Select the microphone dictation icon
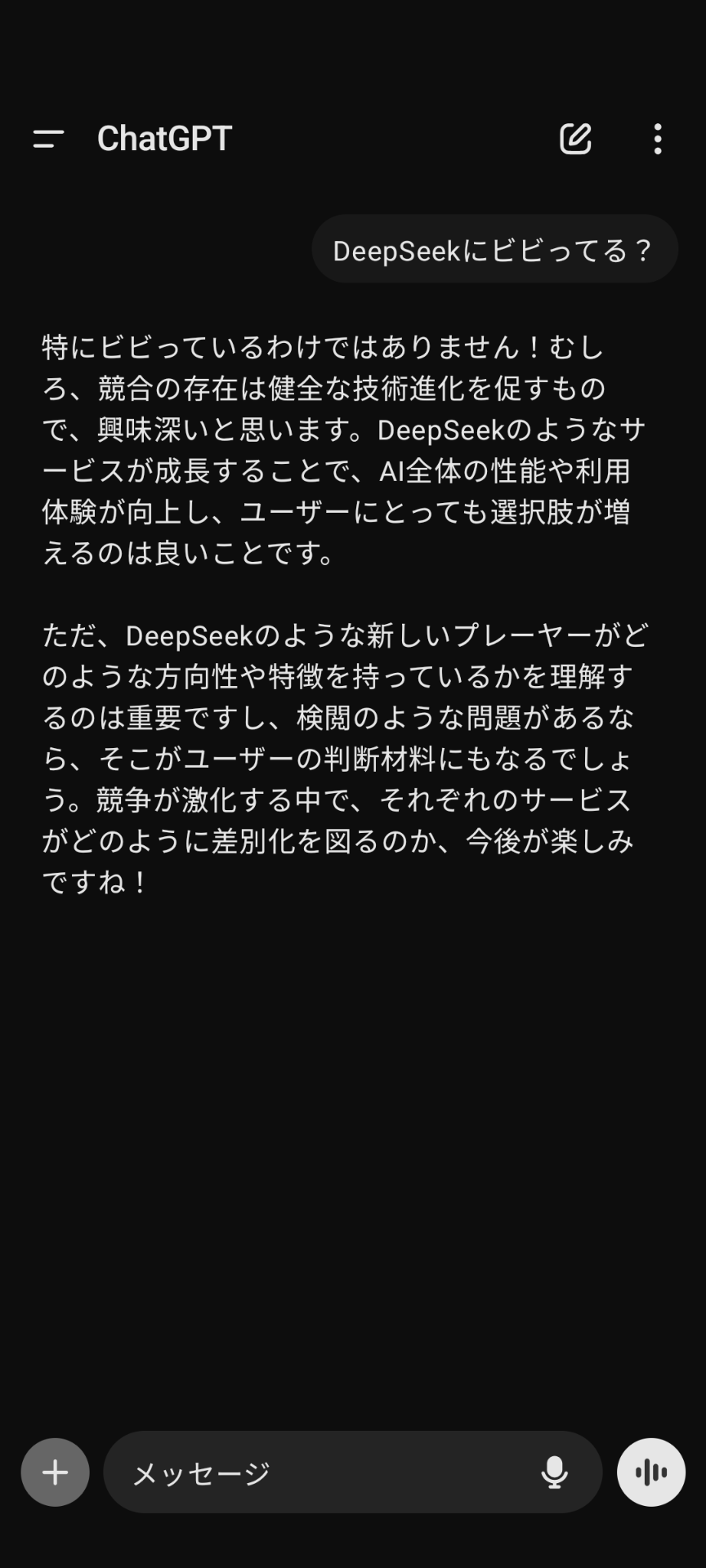Image resolution: width=706 pixels, height=1568 pixels. (556, 1472)
